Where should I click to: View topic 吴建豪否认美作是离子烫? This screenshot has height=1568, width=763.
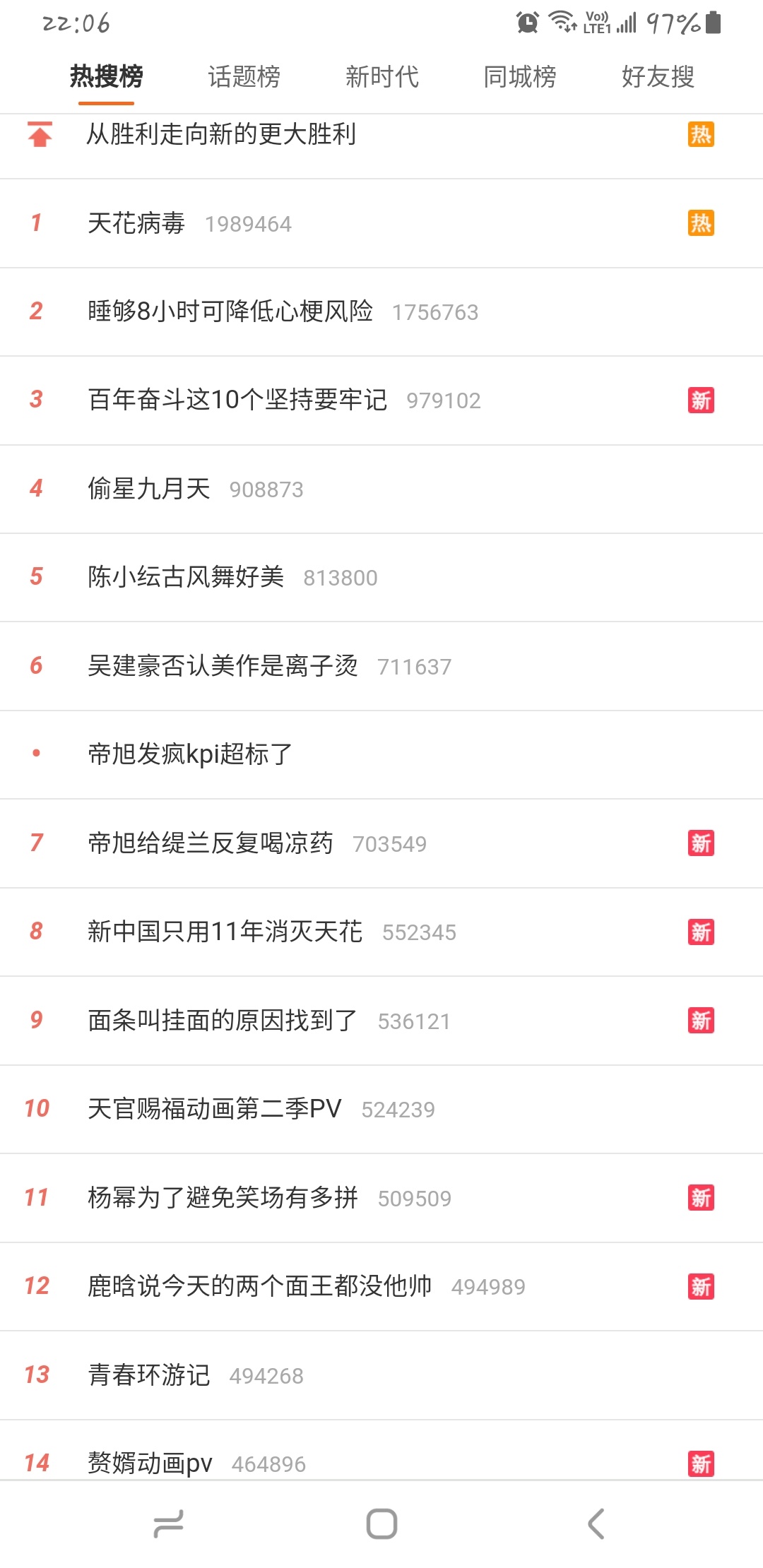point(381,666)
